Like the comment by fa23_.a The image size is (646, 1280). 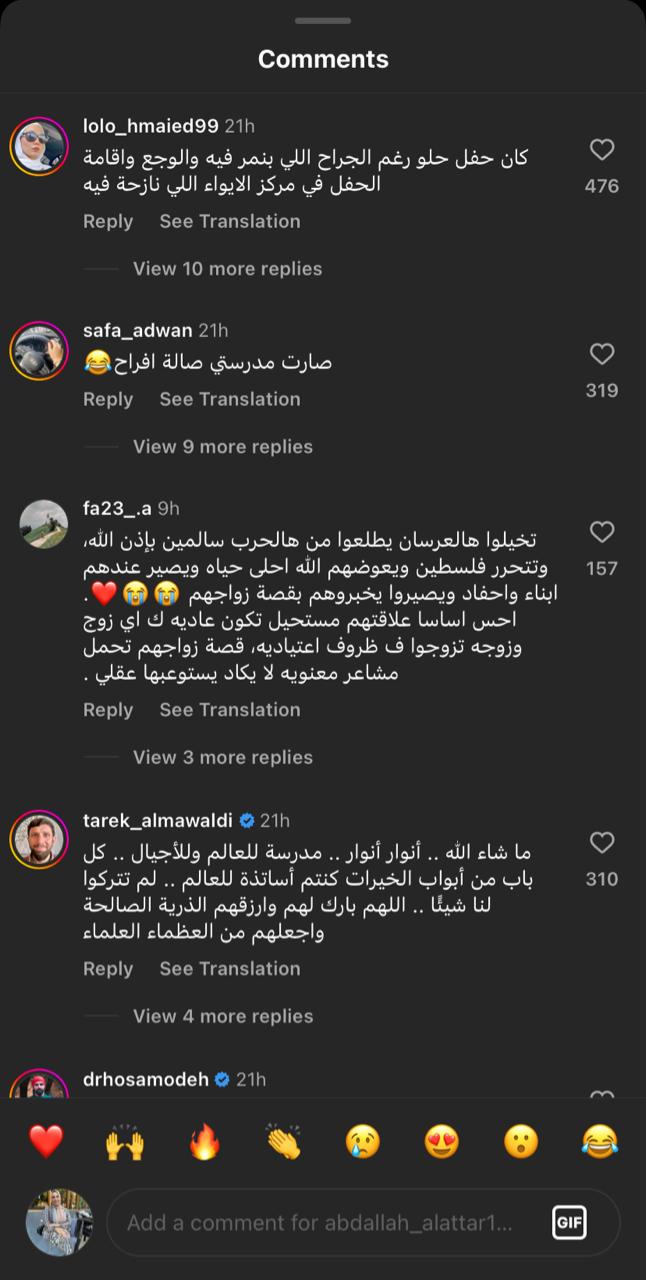click(x=601, y=532)
